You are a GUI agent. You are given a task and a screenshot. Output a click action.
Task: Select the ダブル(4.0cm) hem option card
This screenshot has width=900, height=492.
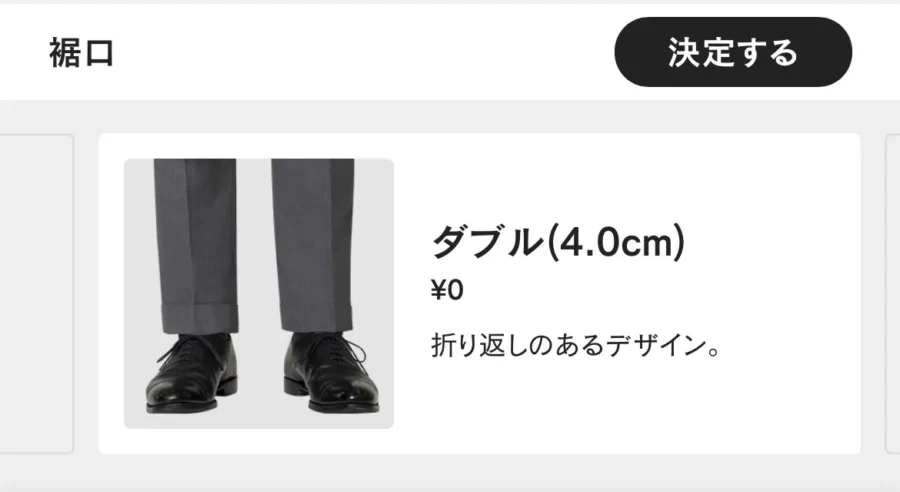click(x=479, y=293)
